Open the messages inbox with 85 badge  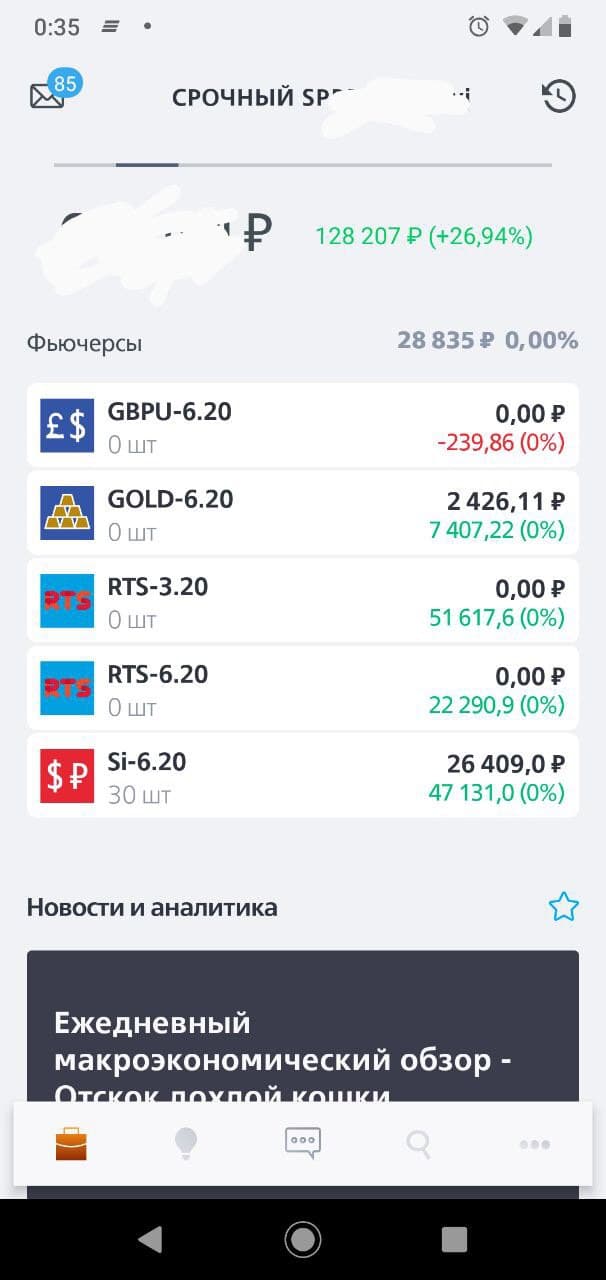(49, 95)
